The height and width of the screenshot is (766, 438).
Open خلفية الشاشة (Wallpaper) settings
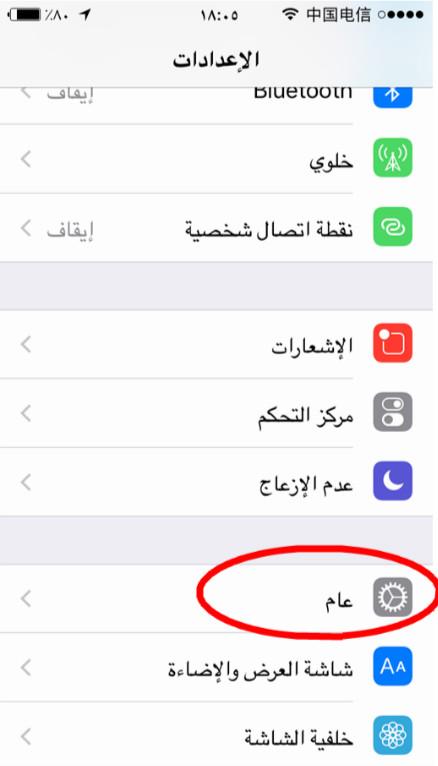click(x=216, y=734)
